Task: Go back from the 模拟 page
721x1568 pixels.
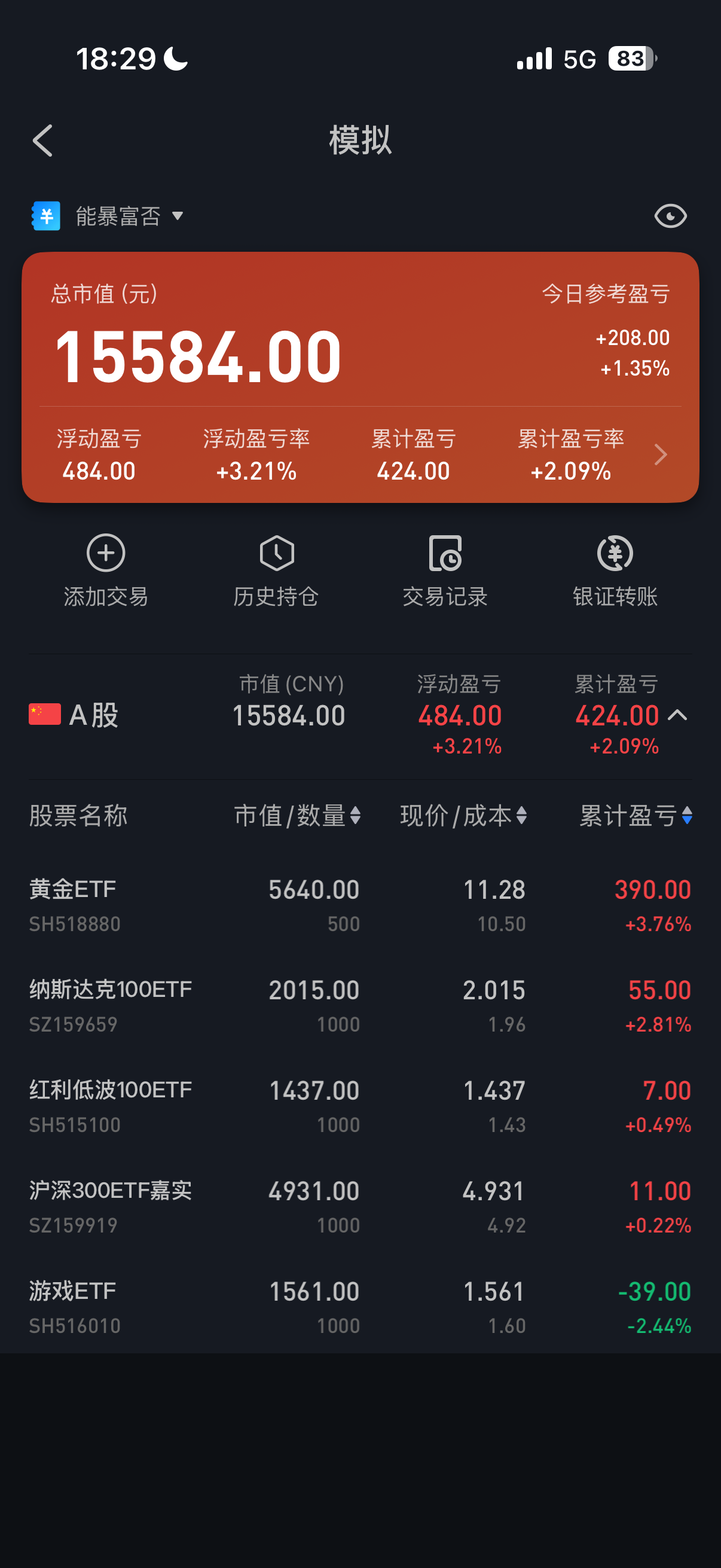Action: point(42,141)
